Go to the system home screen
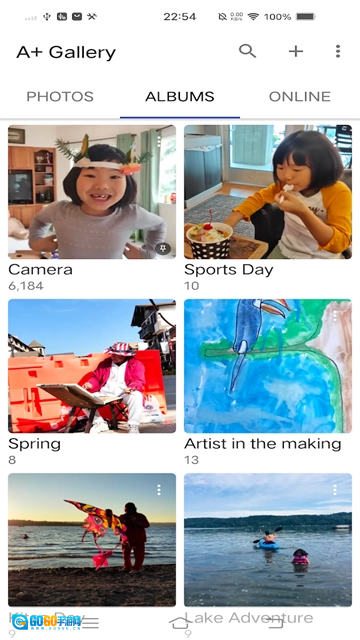The width and height of the screenshot is (360, 640). pyautogui.click(x=180, y=622)
